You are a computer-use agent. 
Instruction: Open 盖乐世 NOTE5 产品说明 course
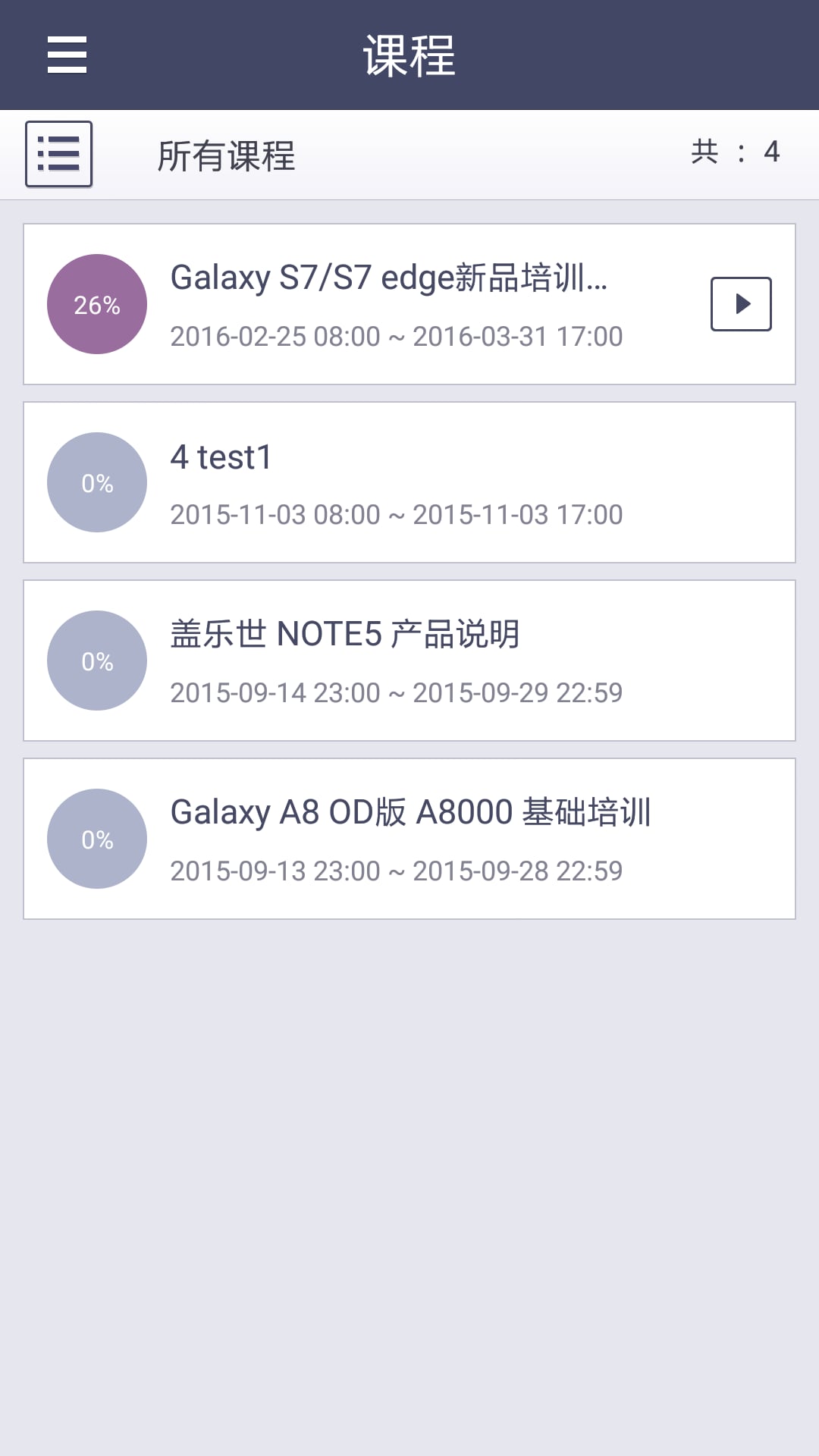point(409,661)
